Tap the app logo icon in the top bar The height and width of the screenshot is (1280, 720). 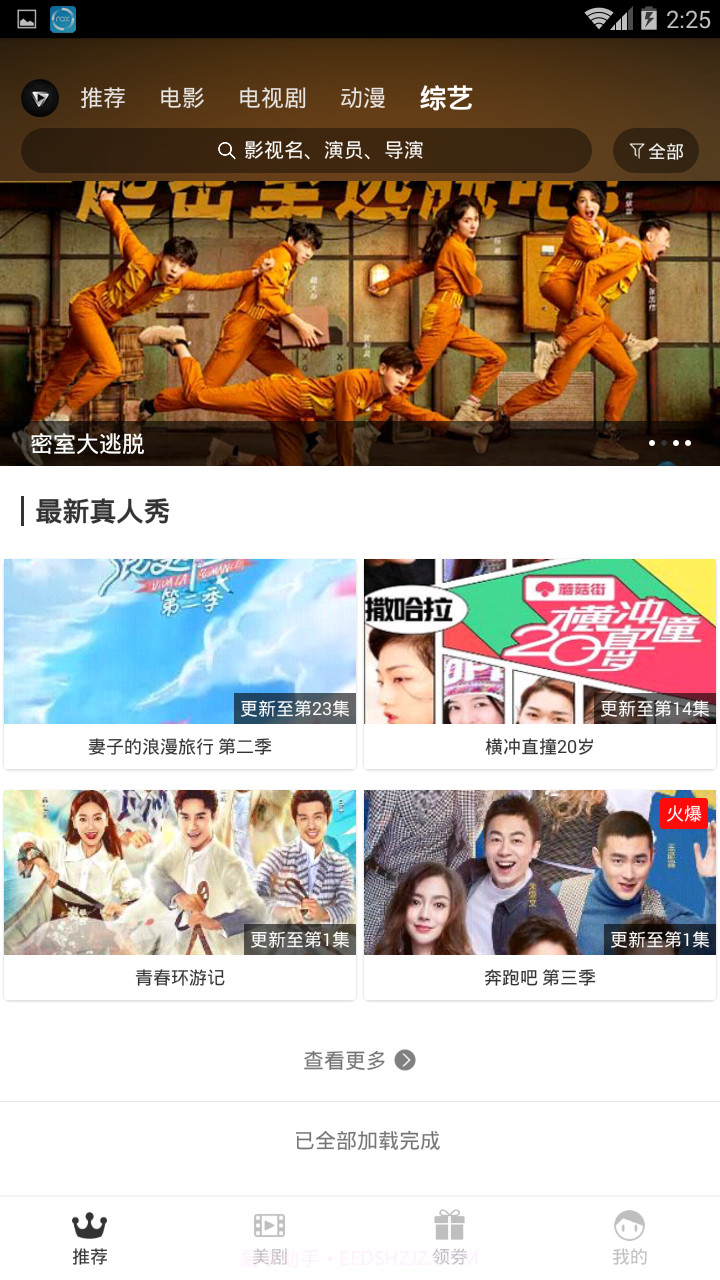tap(39, 98)
